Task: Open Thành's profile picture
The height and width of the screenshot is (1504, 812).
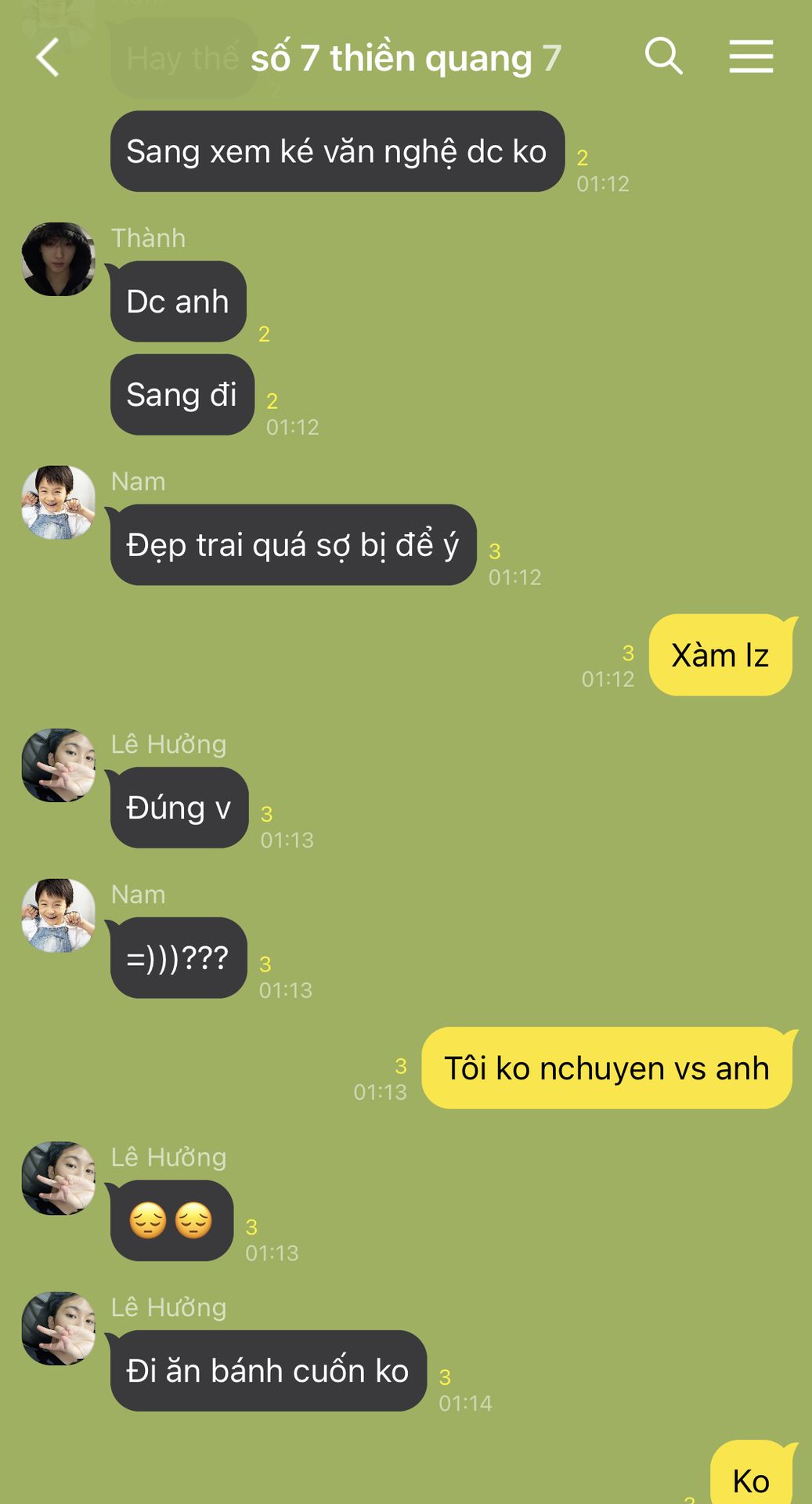Action: click(x=58, y=259)
